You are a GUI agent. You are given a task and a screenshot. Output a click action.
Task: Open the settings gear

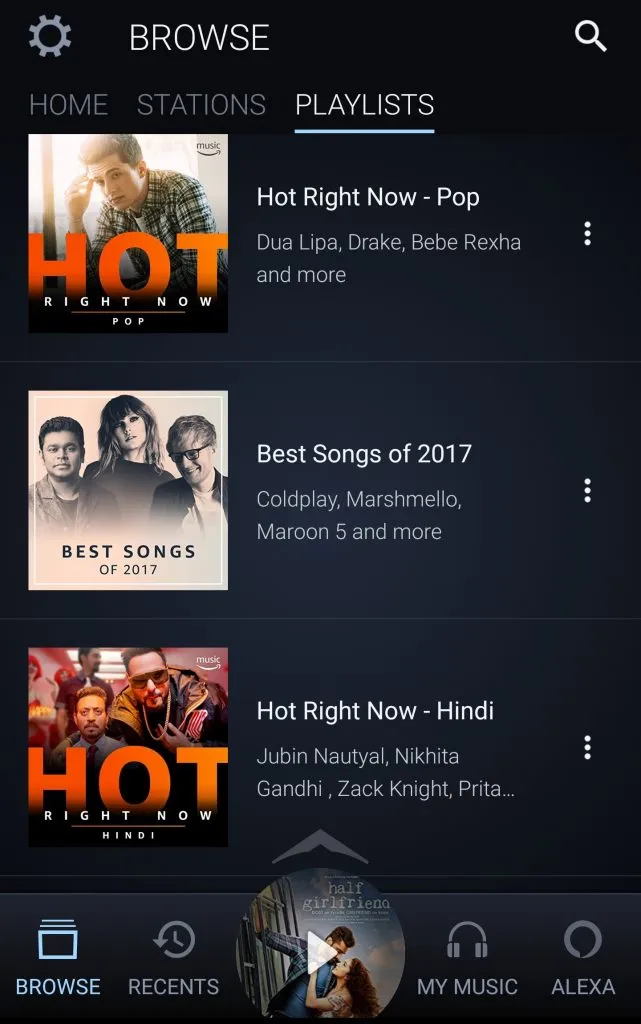click(x=50, y=37)
